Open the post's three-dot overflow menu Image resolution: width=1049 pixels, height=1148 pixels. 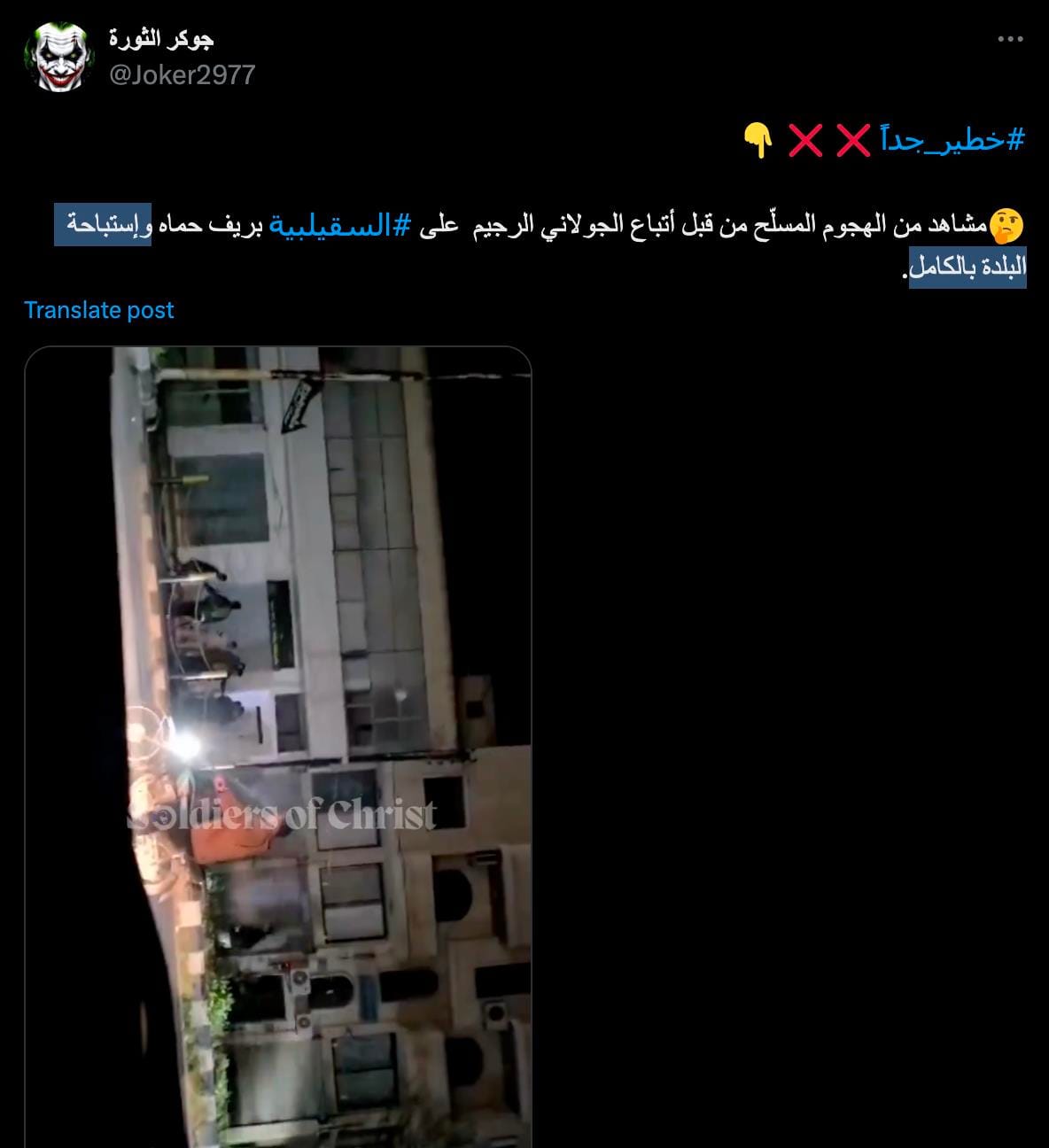pyautogui.click(x=1010, y=39)
